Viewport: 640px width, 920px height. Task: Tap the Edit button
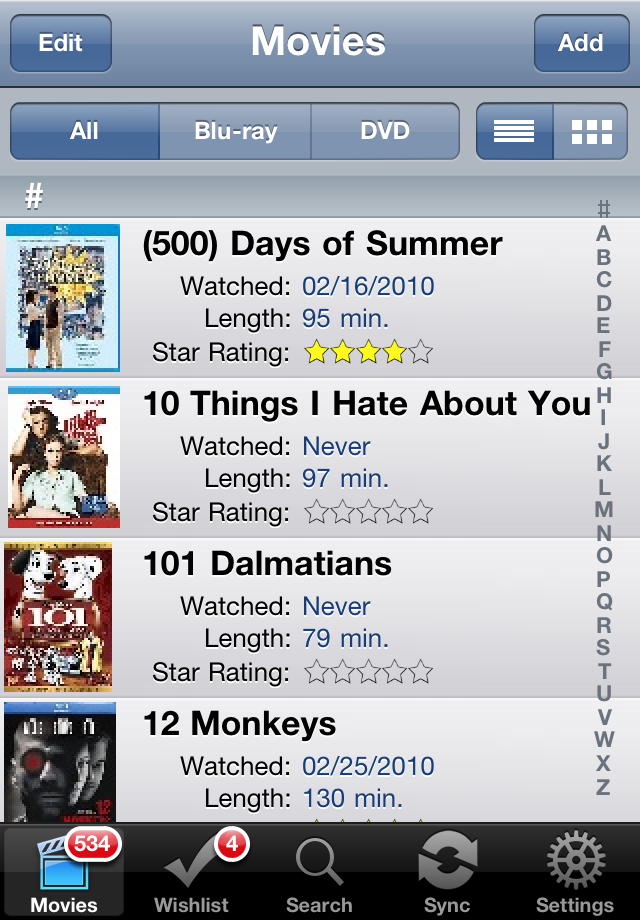point(60,43)
